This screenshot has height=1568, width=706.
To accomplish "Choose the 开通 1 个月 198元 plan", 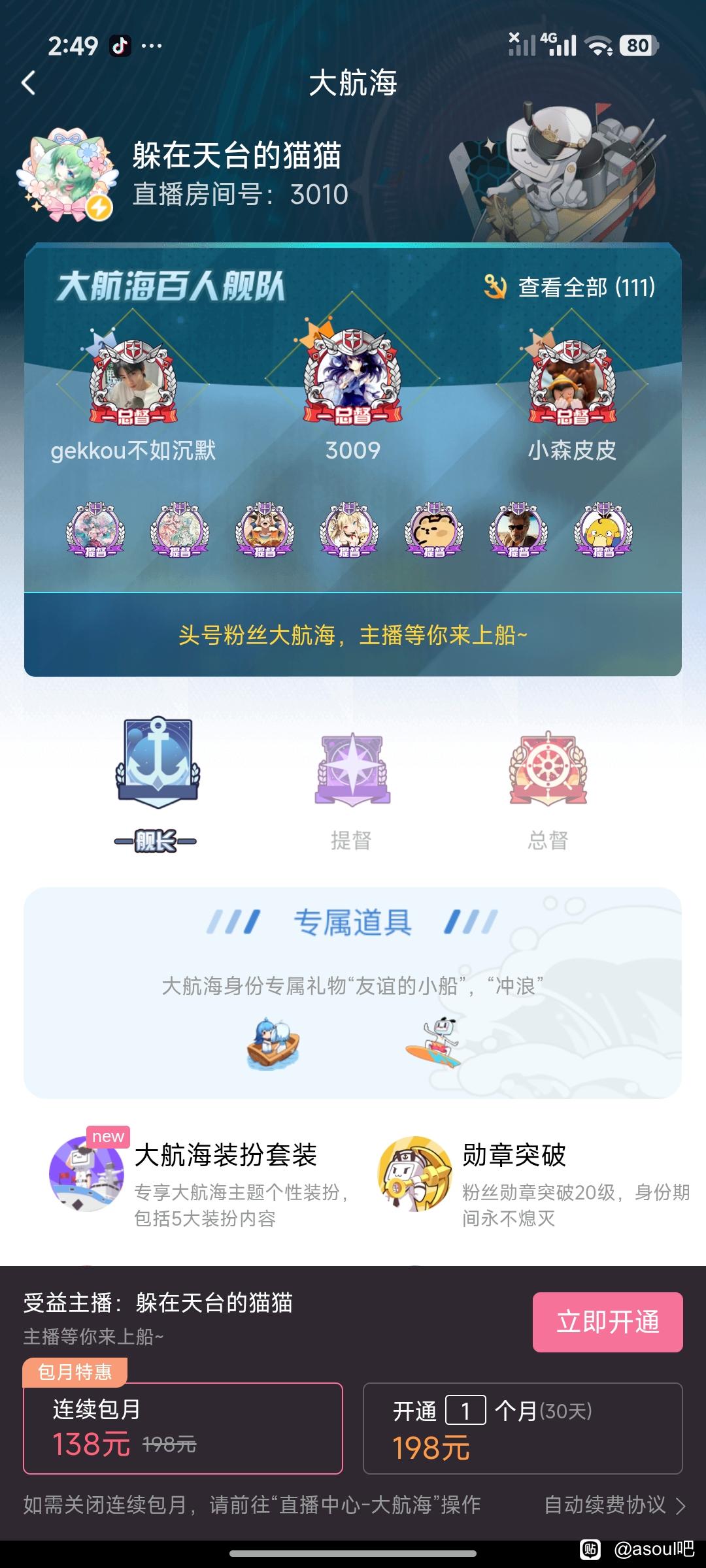I will click(x=523, y=1428).
